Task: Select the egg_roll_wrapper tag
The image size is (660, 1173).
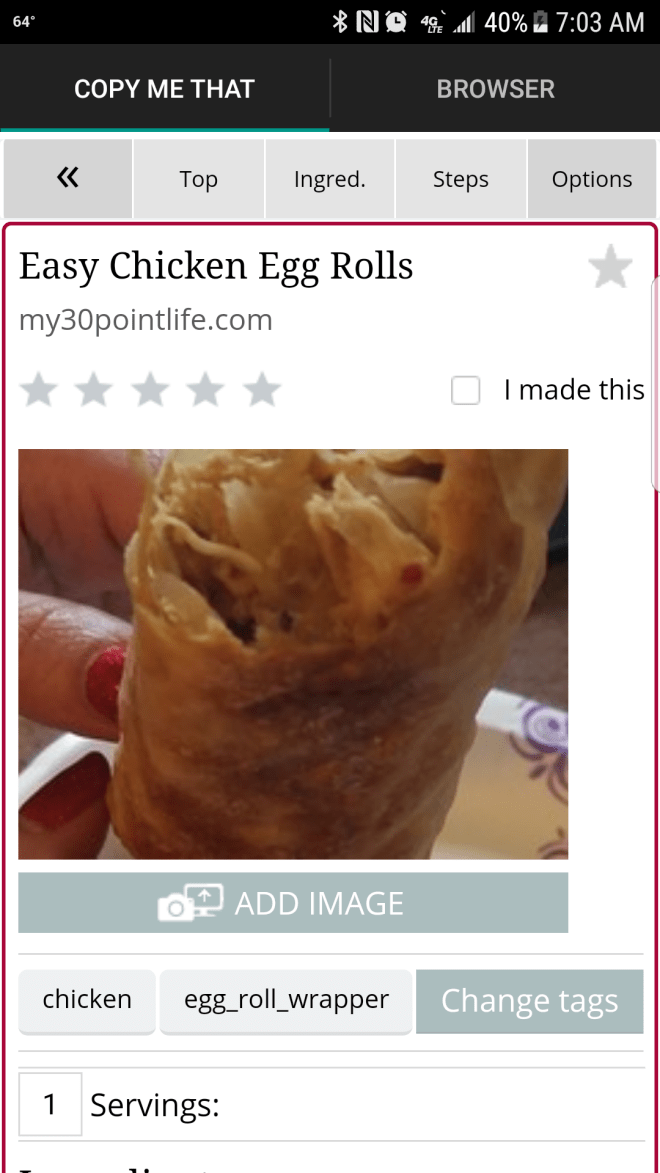Action: click(286, 1000)
